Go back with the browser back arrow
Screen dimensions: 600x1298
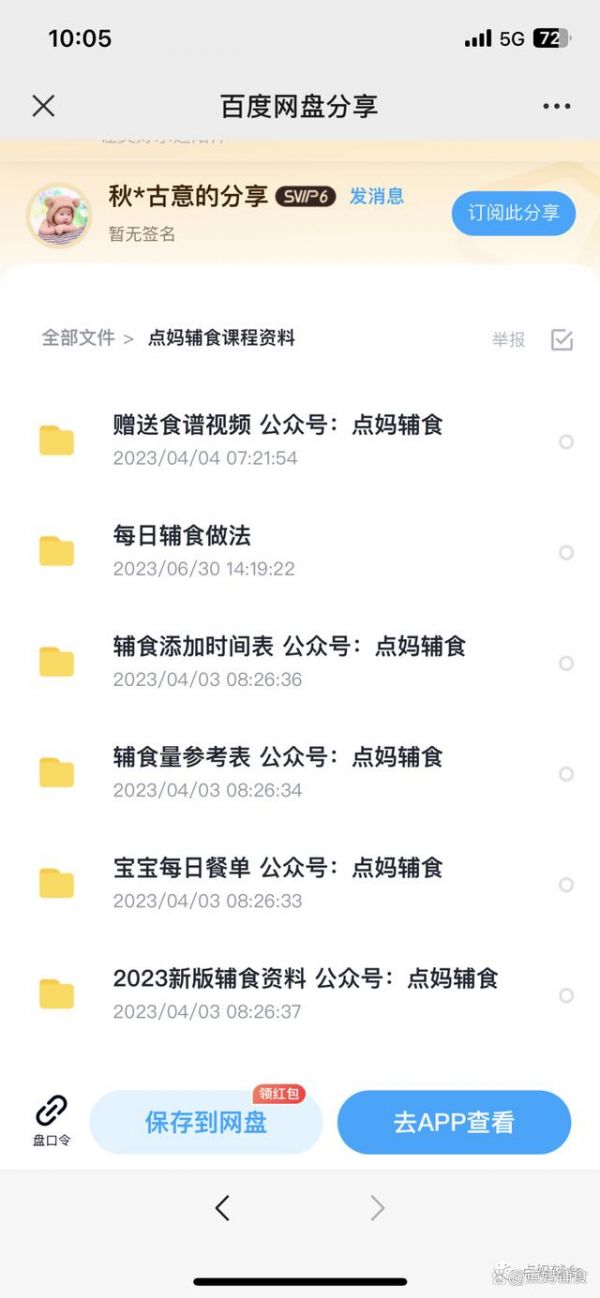click(x=222, y=1208)
